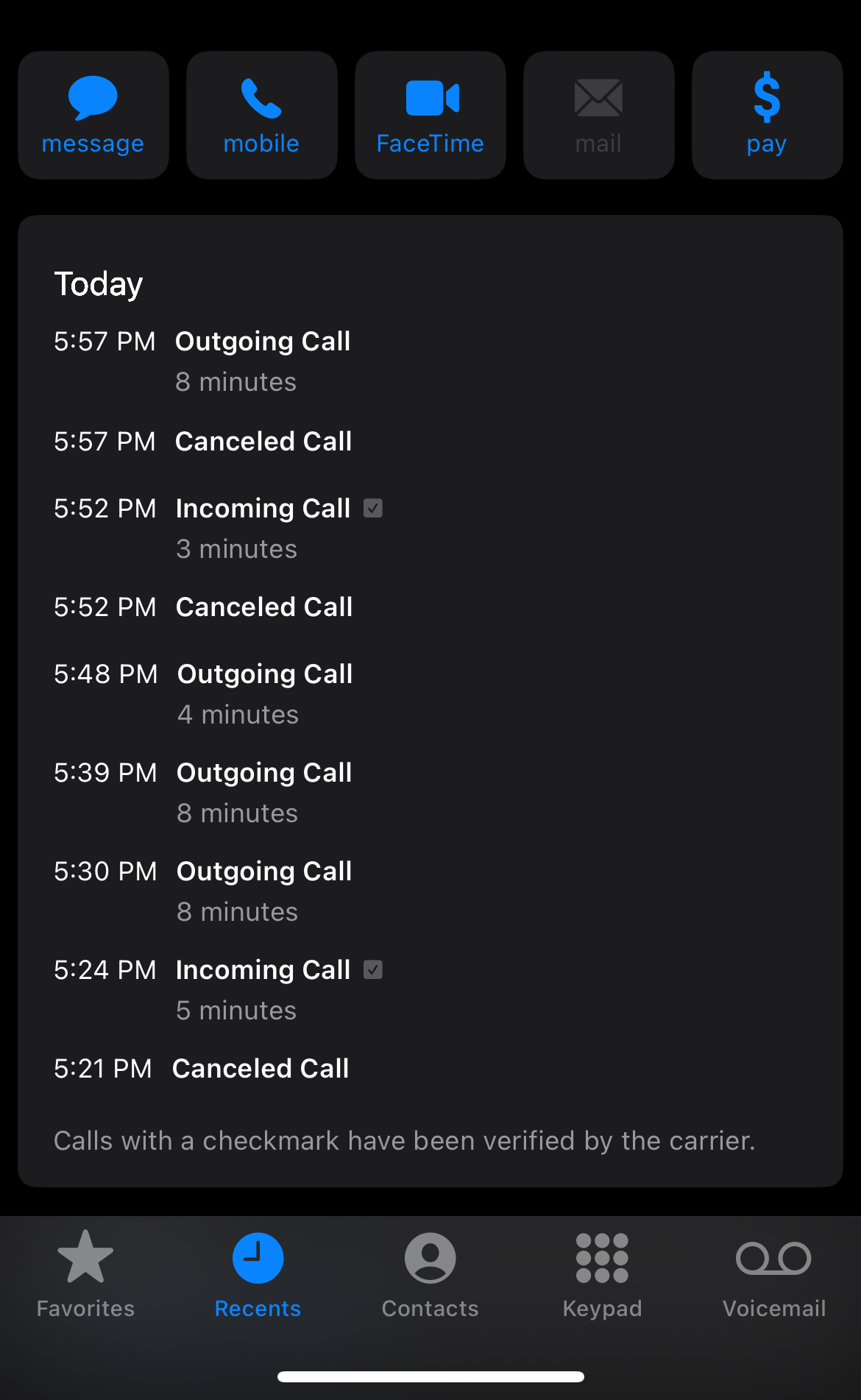861x1400 pixels.
Task: Open the Recents tab
Action: coord(258,1275)
